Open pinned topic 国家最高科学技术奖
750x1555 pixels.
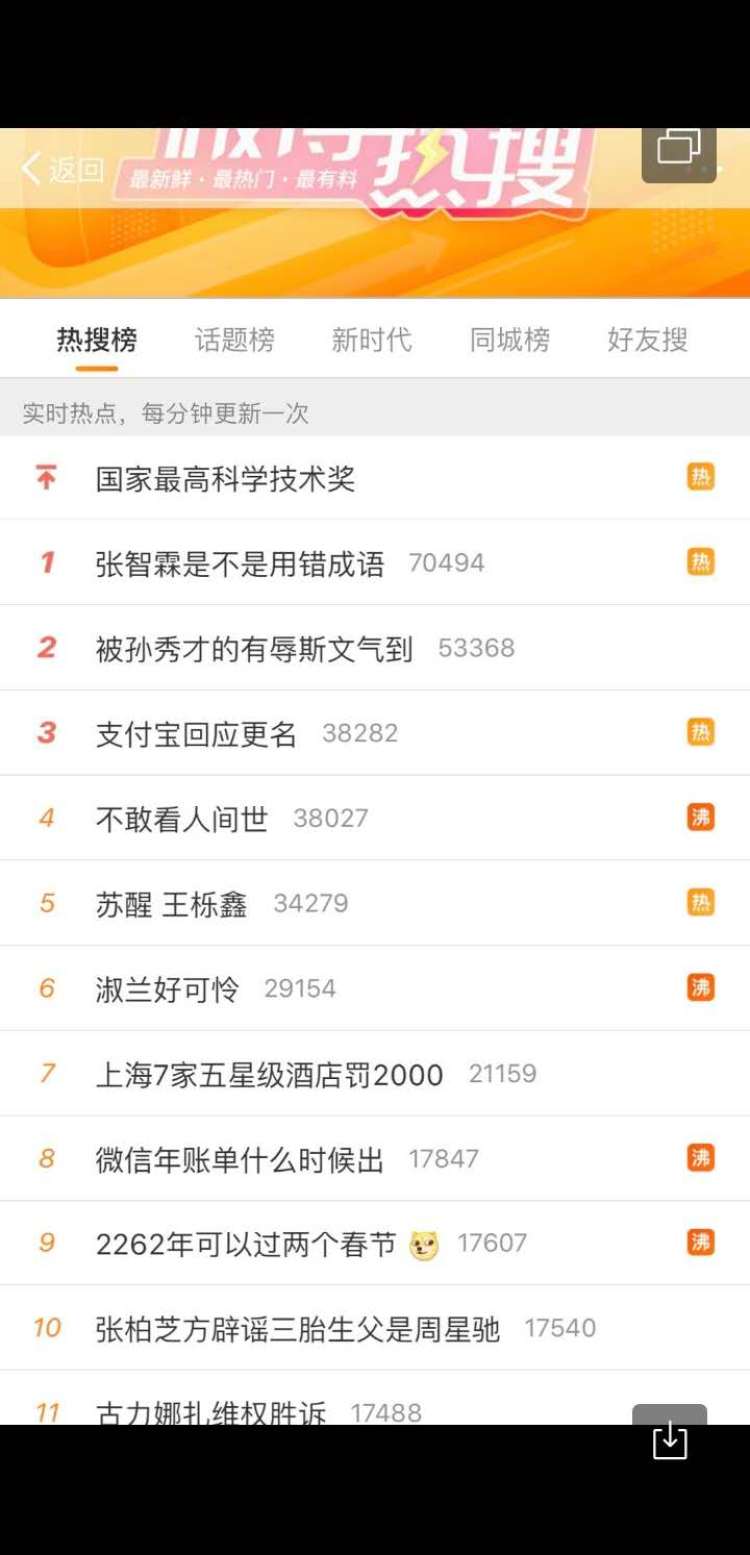click(x=225, y=478)
